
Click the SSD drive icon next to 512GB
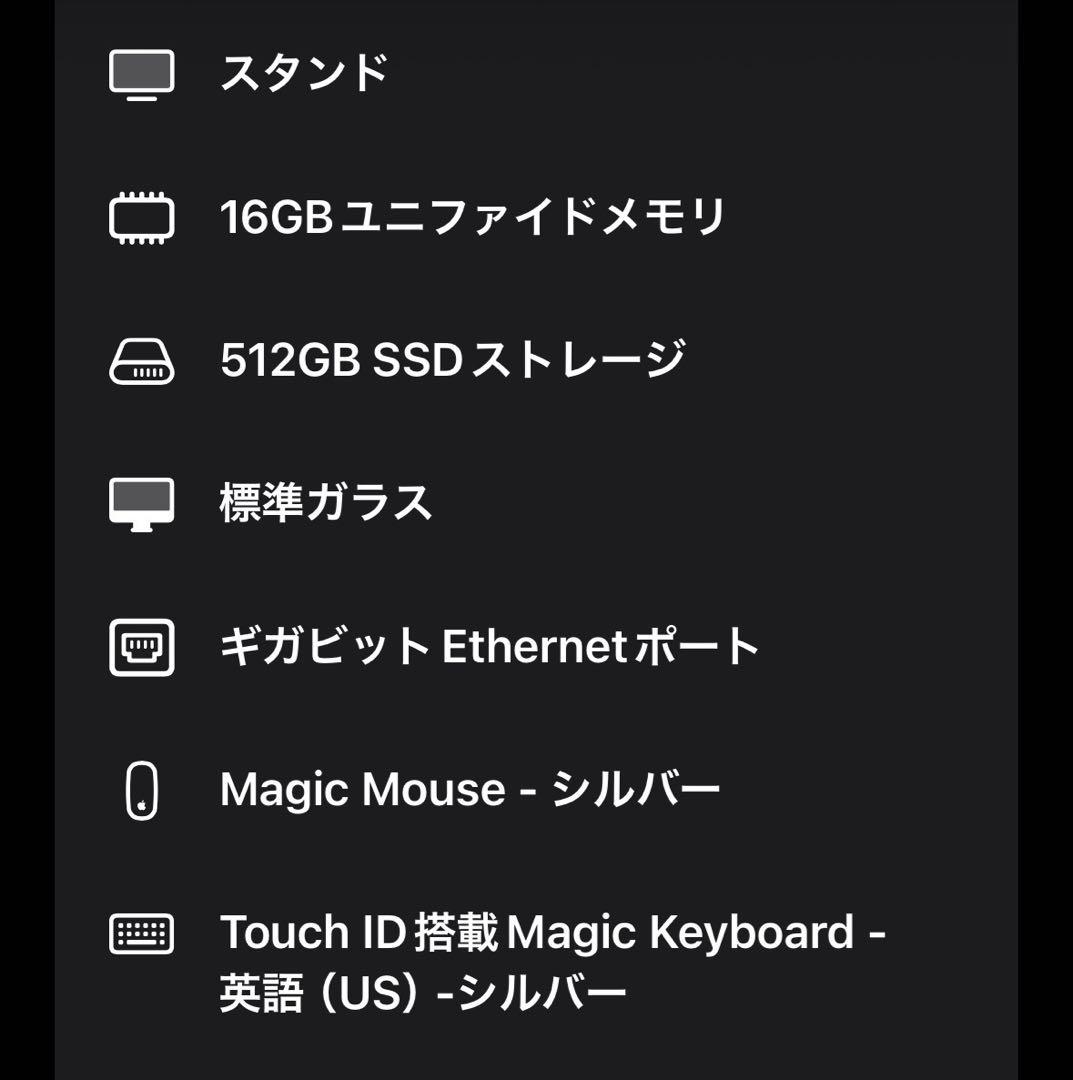143,361
